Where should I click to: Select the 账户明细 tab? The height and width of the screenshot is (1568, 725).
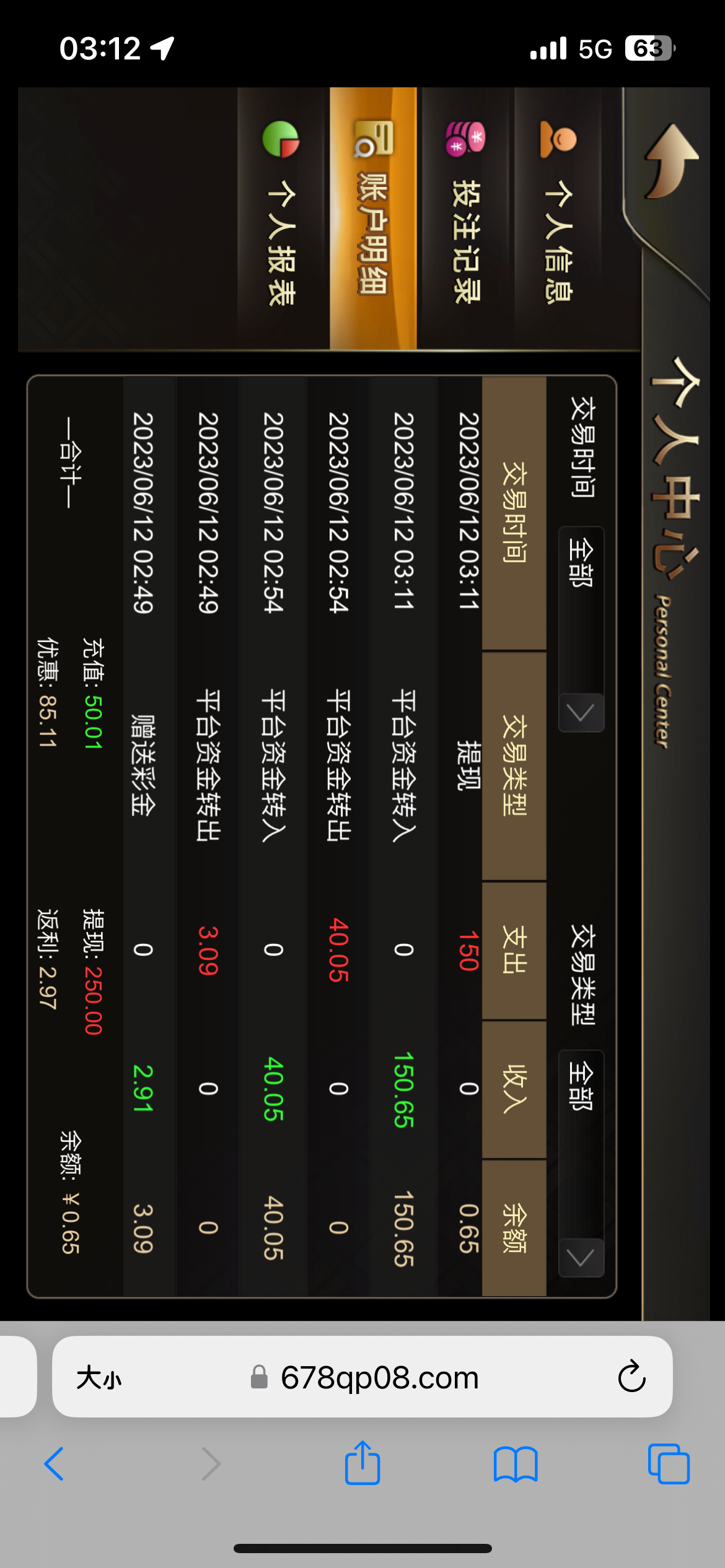point(373,217)
